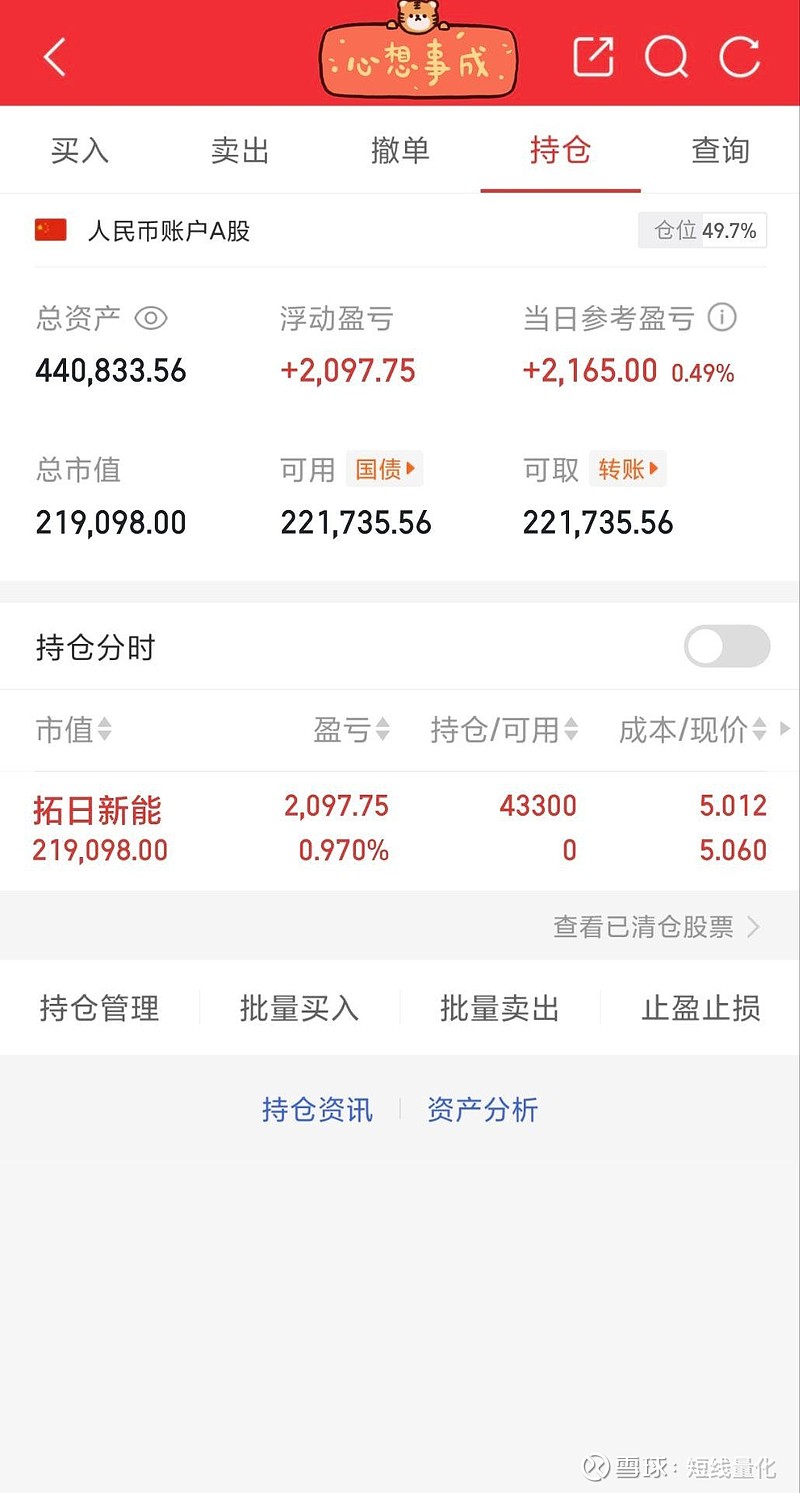Tap the share icon in the header
800x1493 pixels.
[593, 56]
